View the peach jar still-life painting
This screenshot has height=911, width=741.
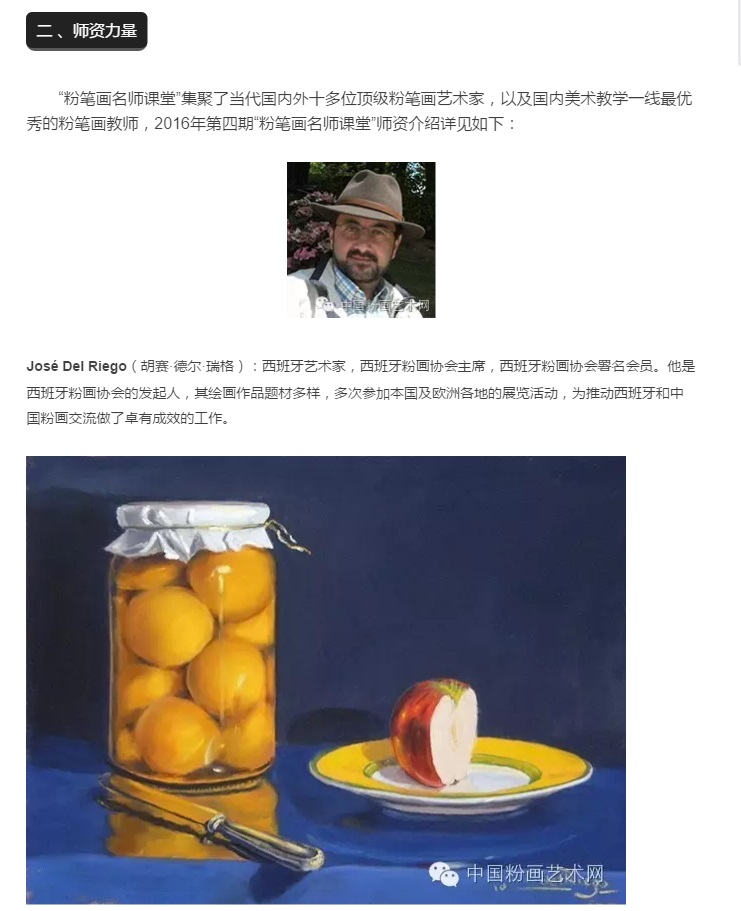point(325,680)
